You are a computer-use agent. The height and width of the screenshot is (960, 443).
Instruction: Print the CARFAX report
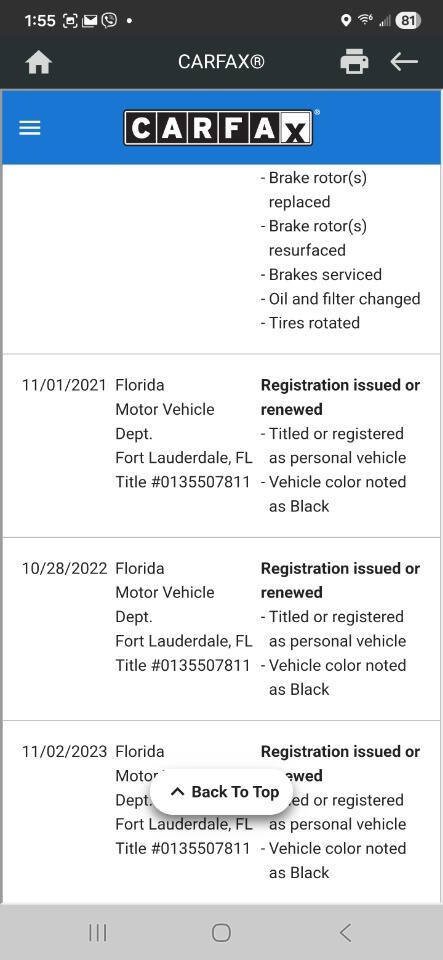pyautogui.click(x=354, y=62)
